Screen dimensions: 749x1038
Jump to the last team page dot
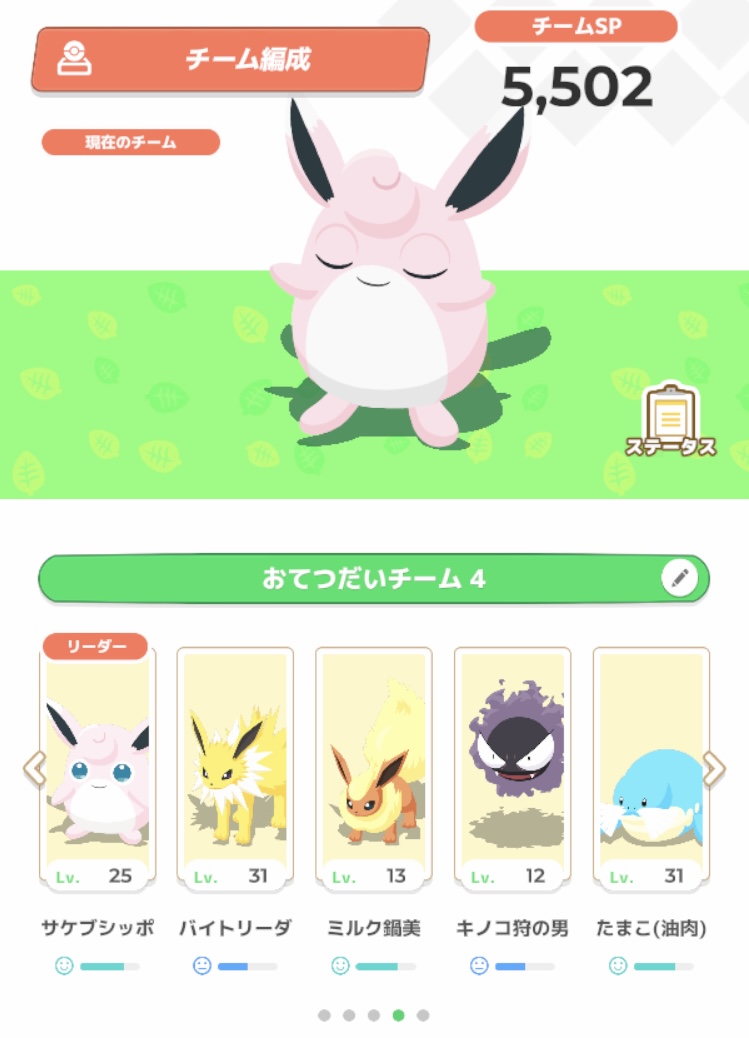click(x=423, y=1015)
